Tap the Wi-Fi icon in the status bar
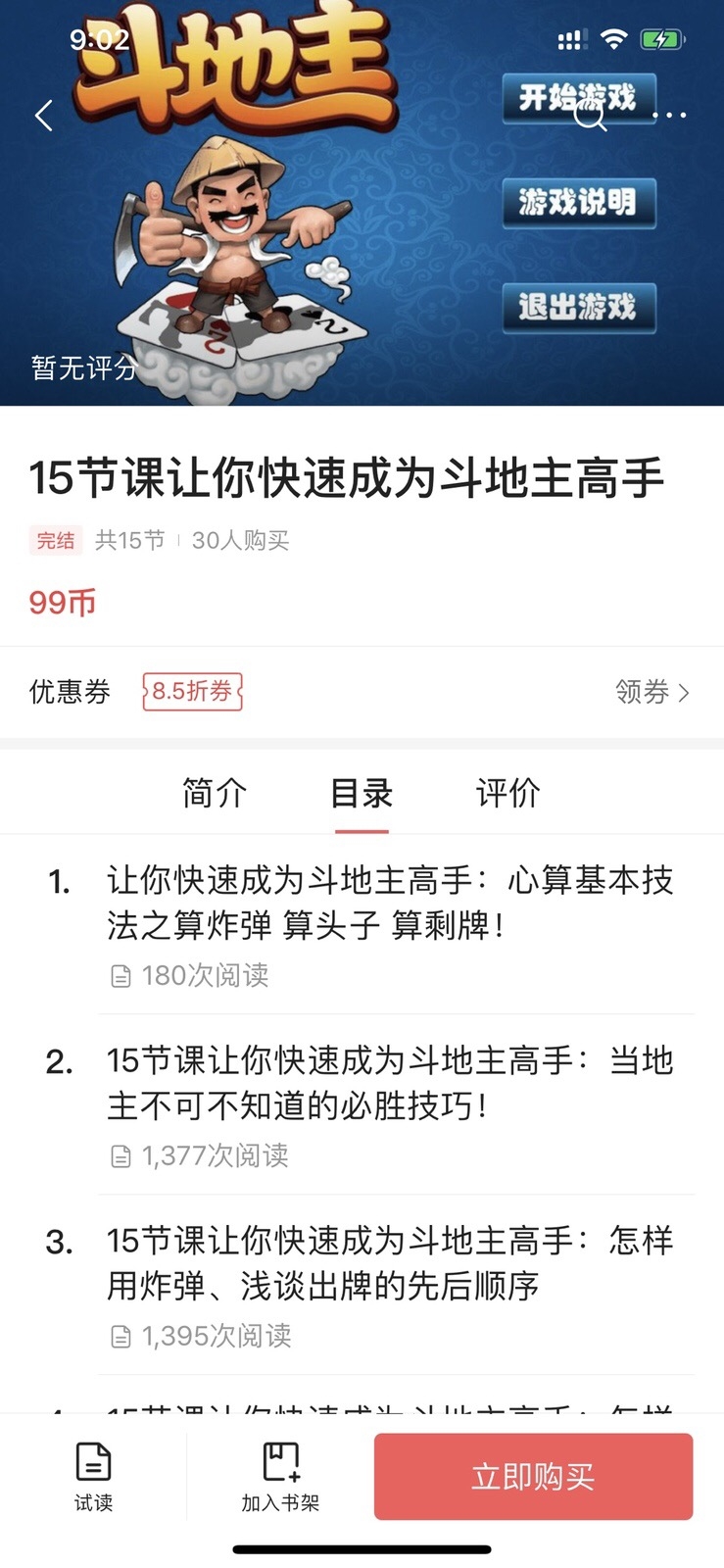The image size is (724, 1568). click(613, 38)
